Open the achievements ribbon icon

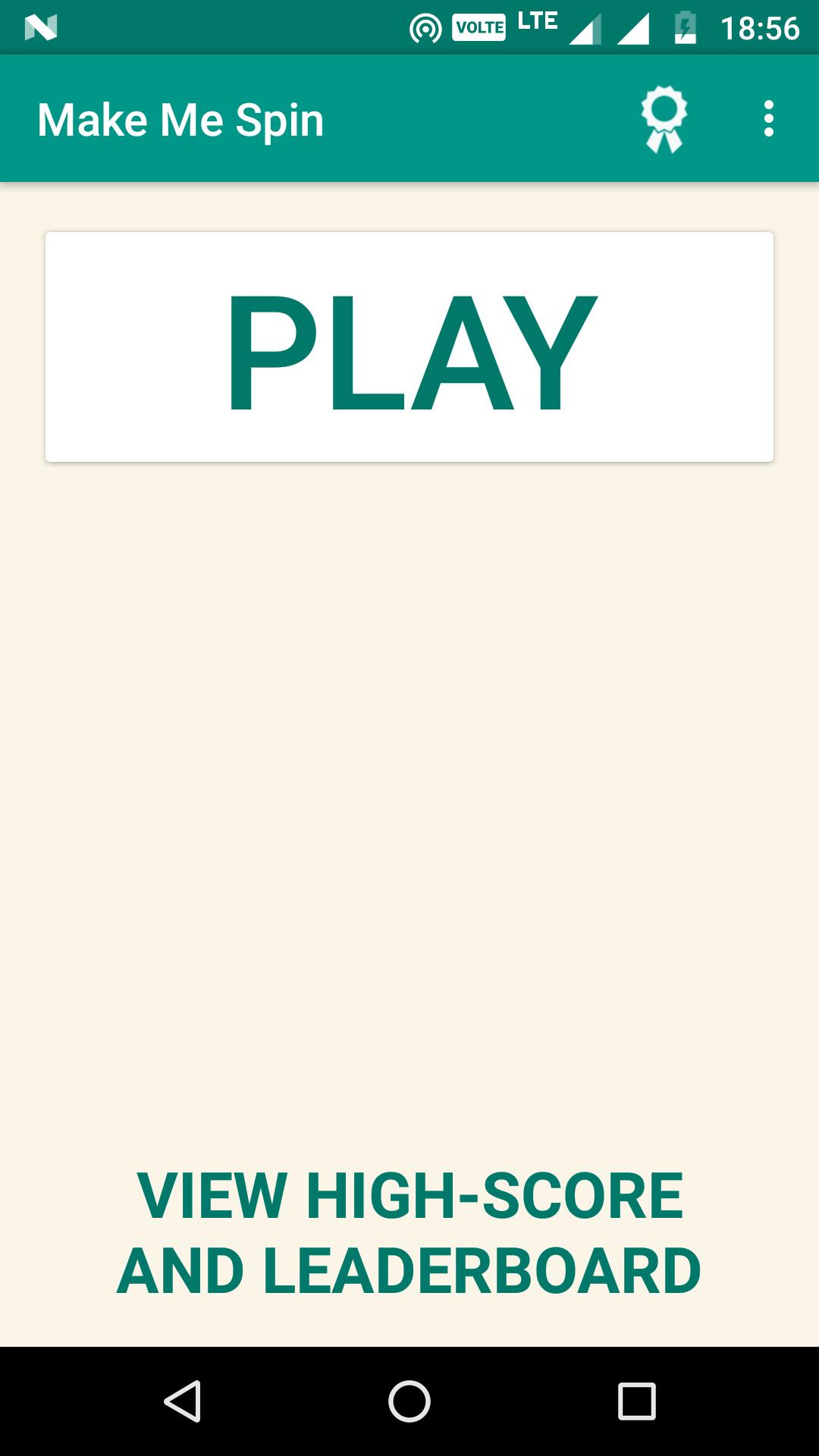coord(664,119)
